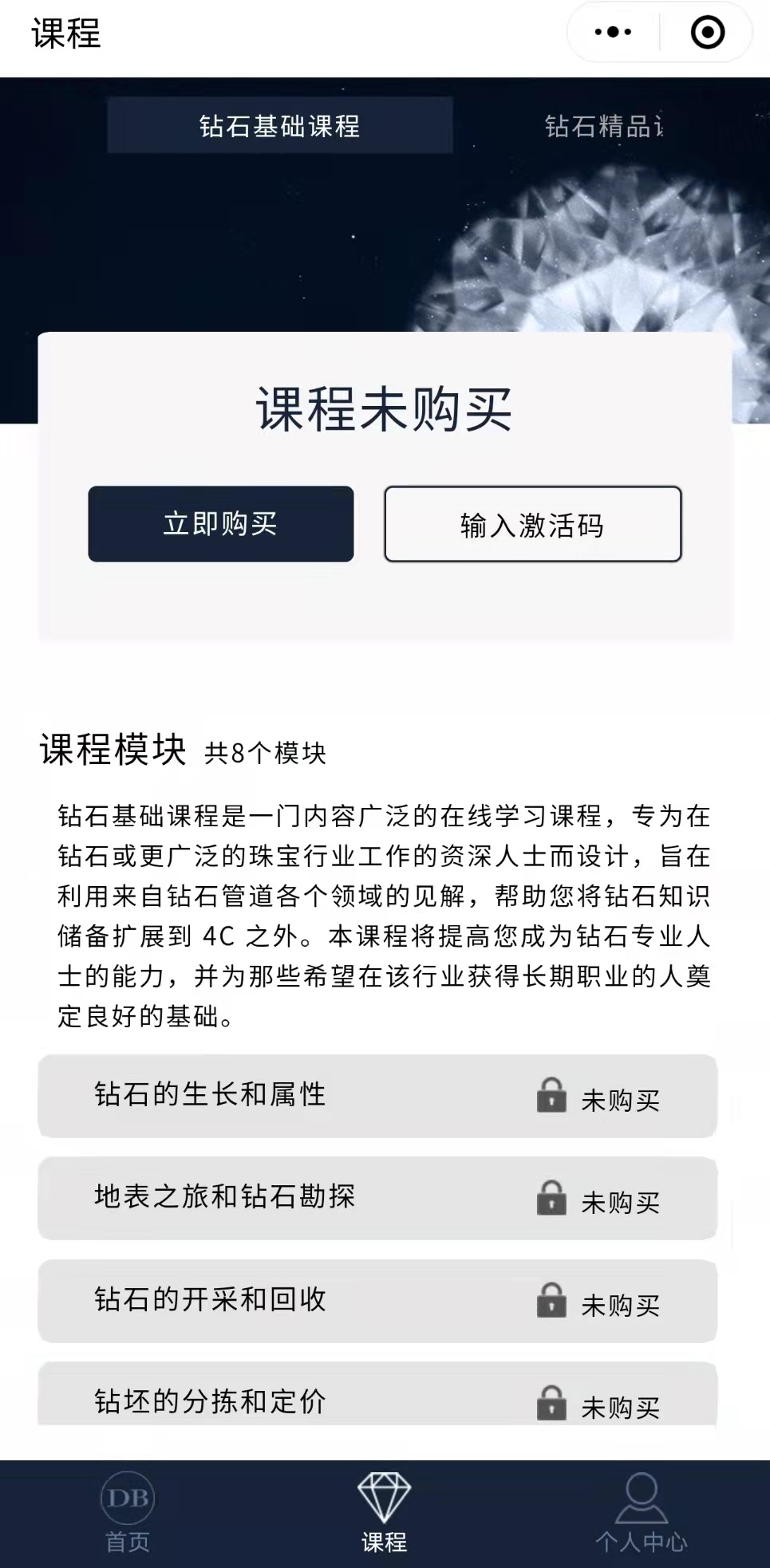The height and width of the screenshot is (1568, 770).
Task: Open module 地表之旅和钻石勘探
Action: pyautogui.click(x=377, y=1198)
